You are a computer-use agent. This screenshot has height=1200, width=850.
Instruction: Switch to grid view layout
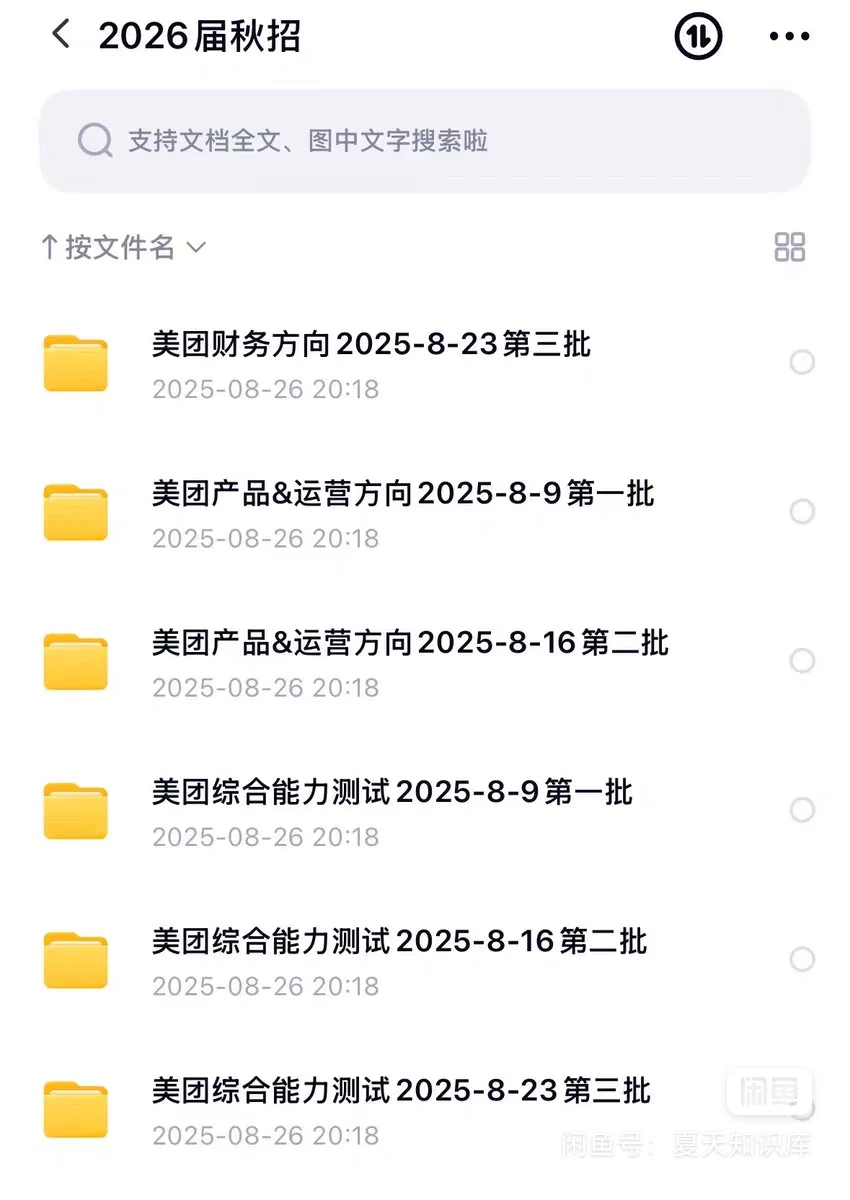click(x=789, y=247)
